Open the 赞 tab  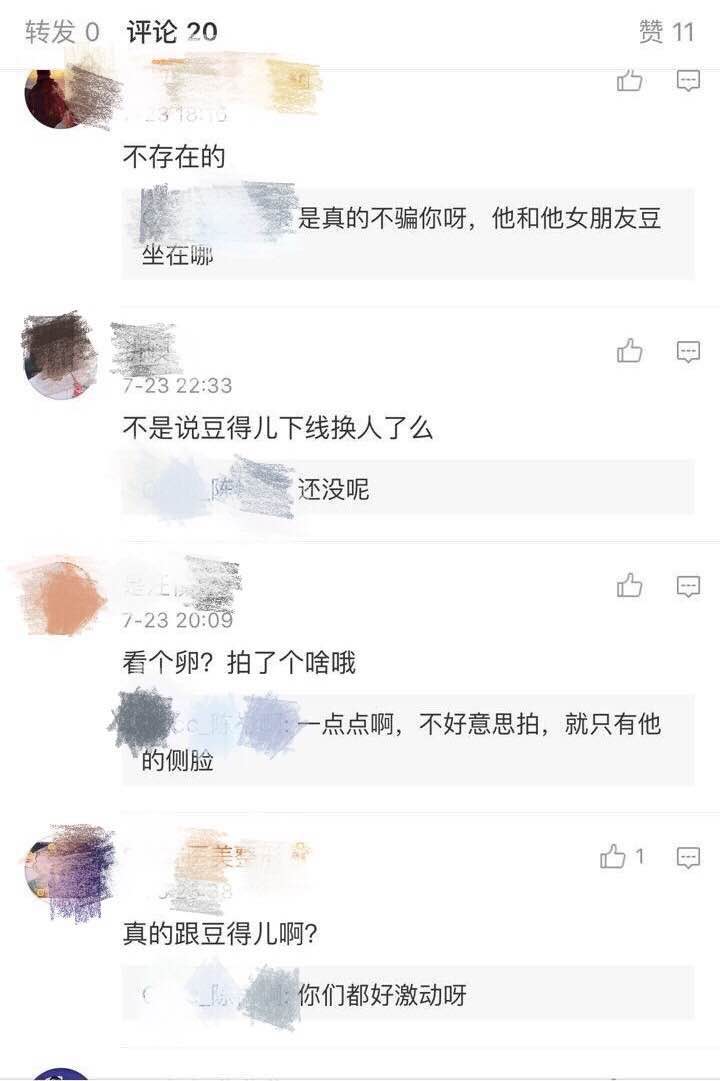coord(665,32)
